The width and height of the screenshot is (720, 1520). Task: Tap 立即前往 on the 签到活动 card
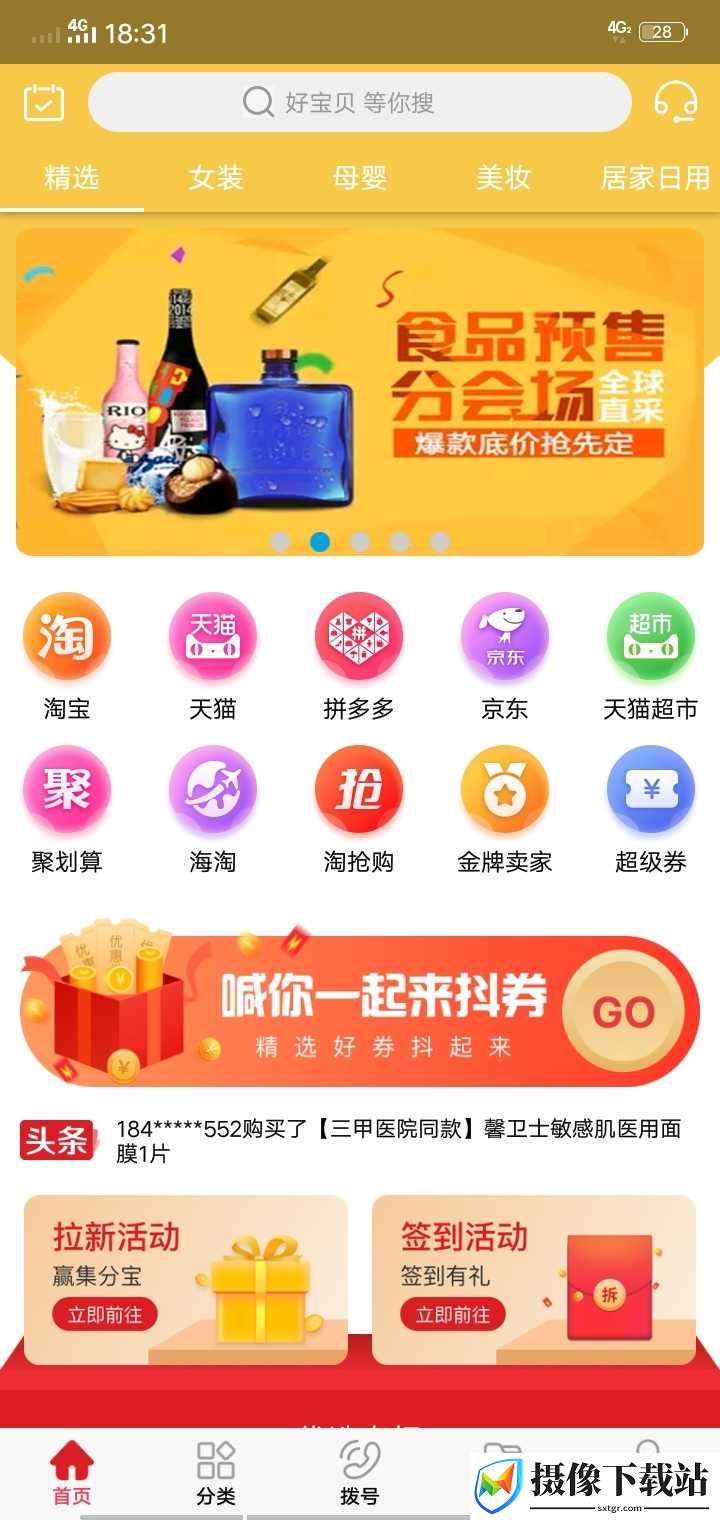(x=453, y=1315)
